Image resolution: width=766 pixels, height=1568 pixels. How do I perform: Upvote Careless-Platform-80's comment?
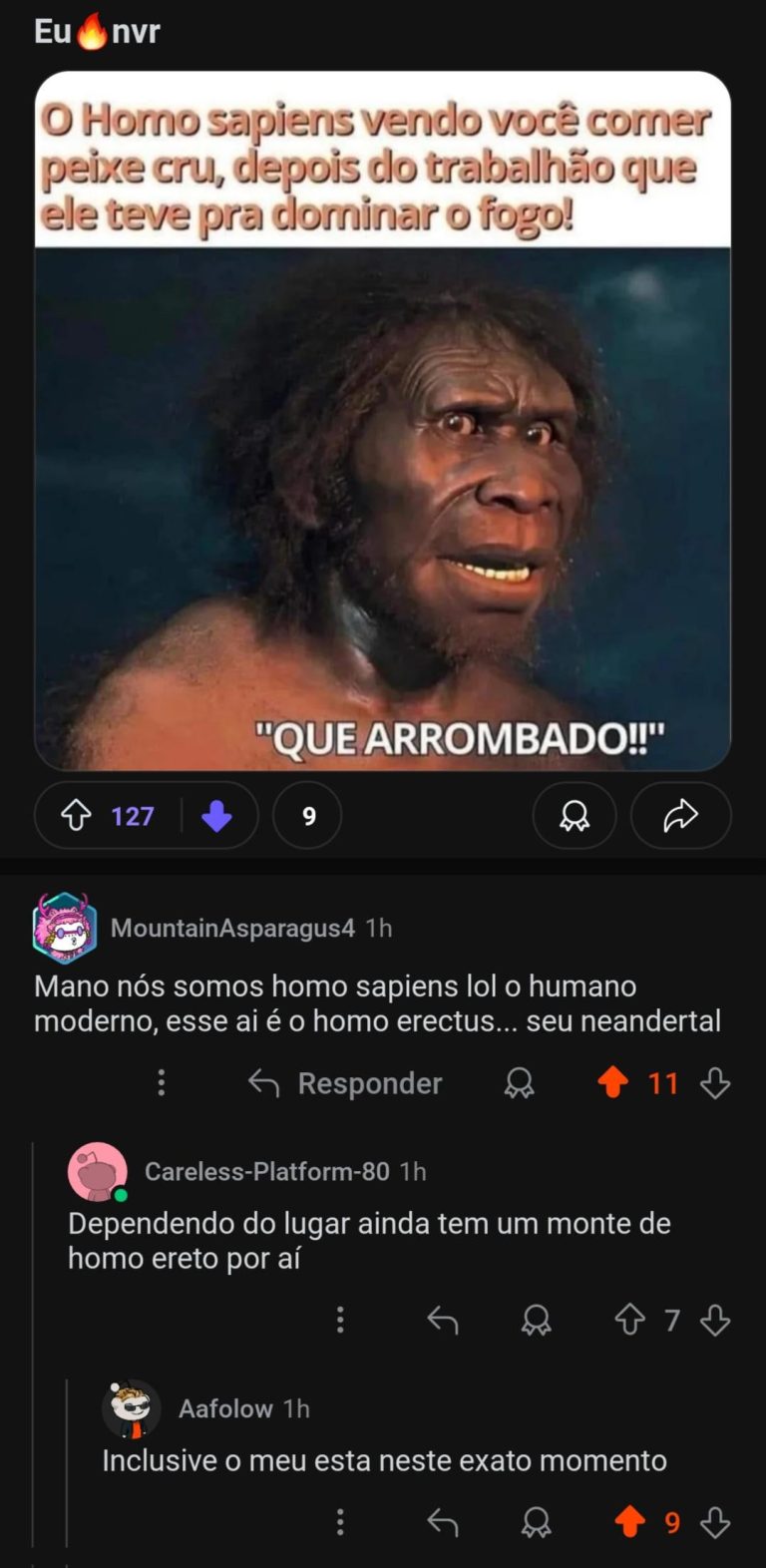coord(629,1321)
